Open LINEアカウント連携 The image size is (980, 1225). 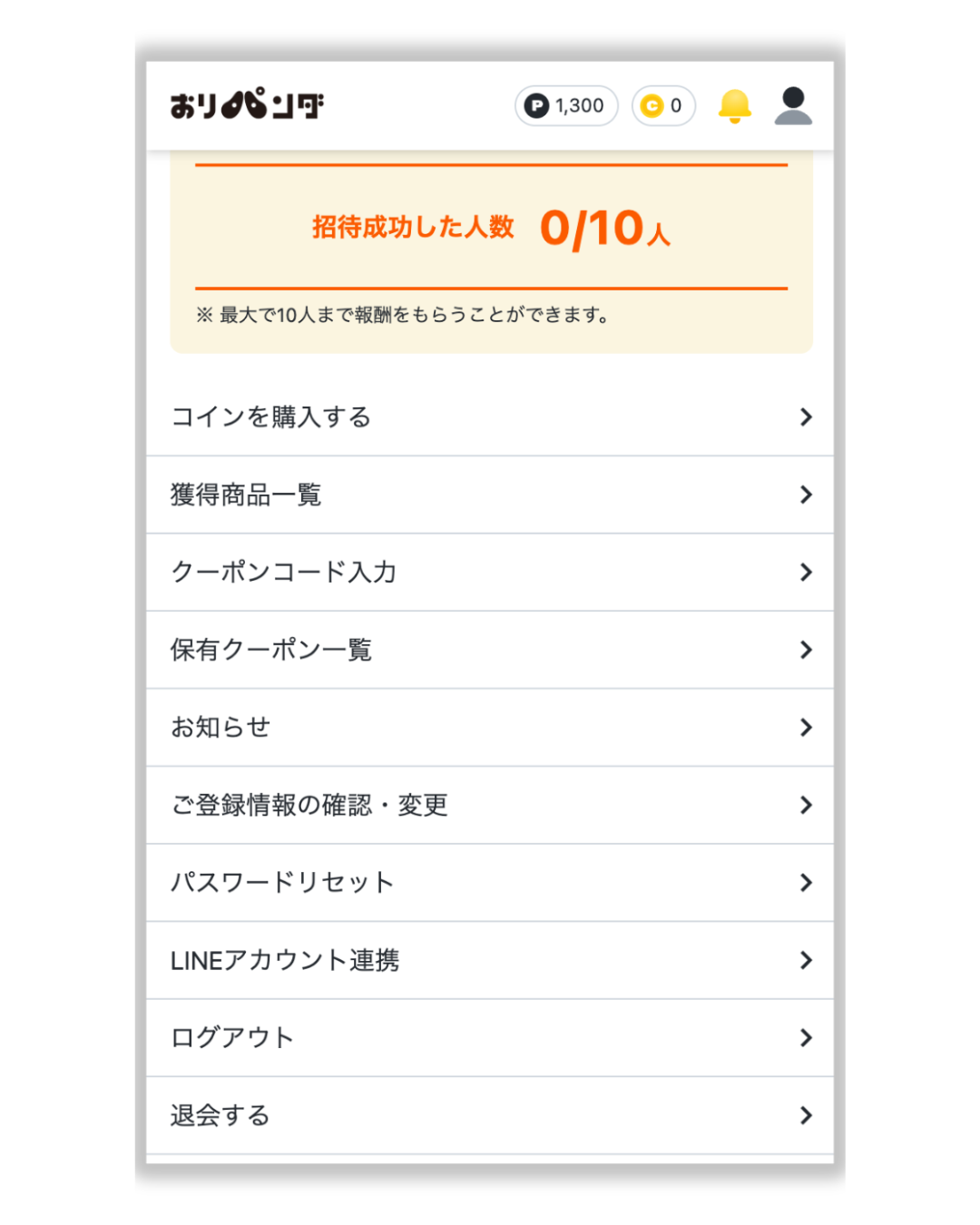490,960
